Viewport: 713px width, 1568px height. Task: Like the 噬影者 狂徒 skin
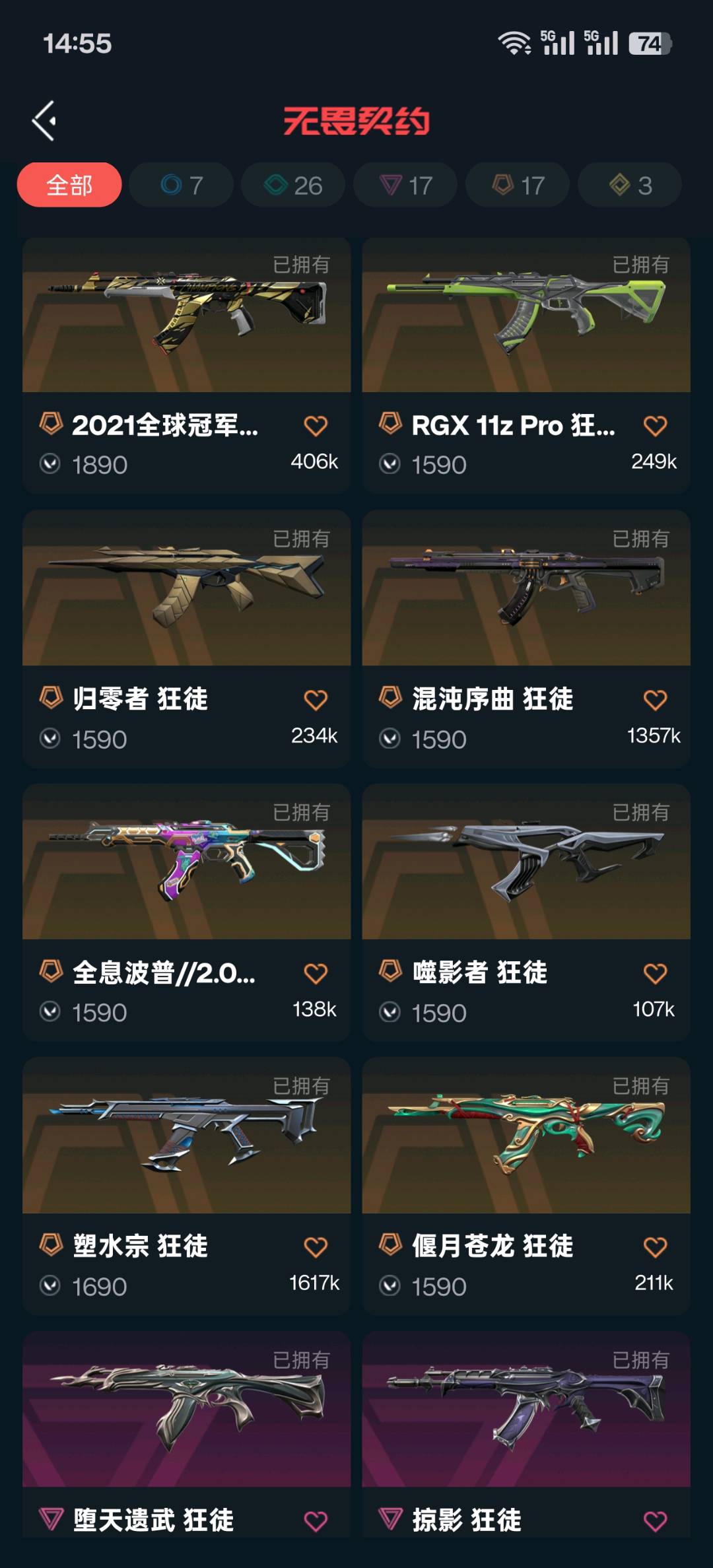point(655,973)
